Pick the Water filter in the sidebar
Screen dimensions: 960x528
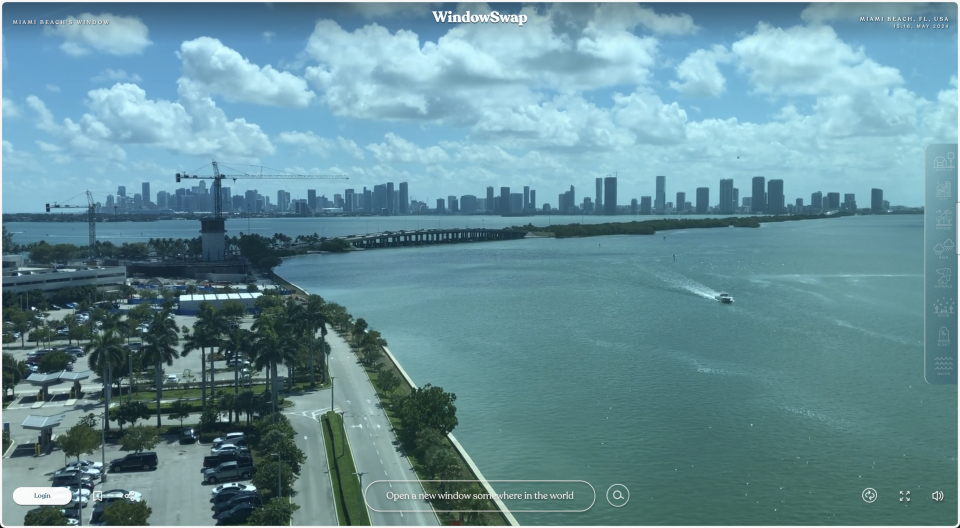[943, 366]
